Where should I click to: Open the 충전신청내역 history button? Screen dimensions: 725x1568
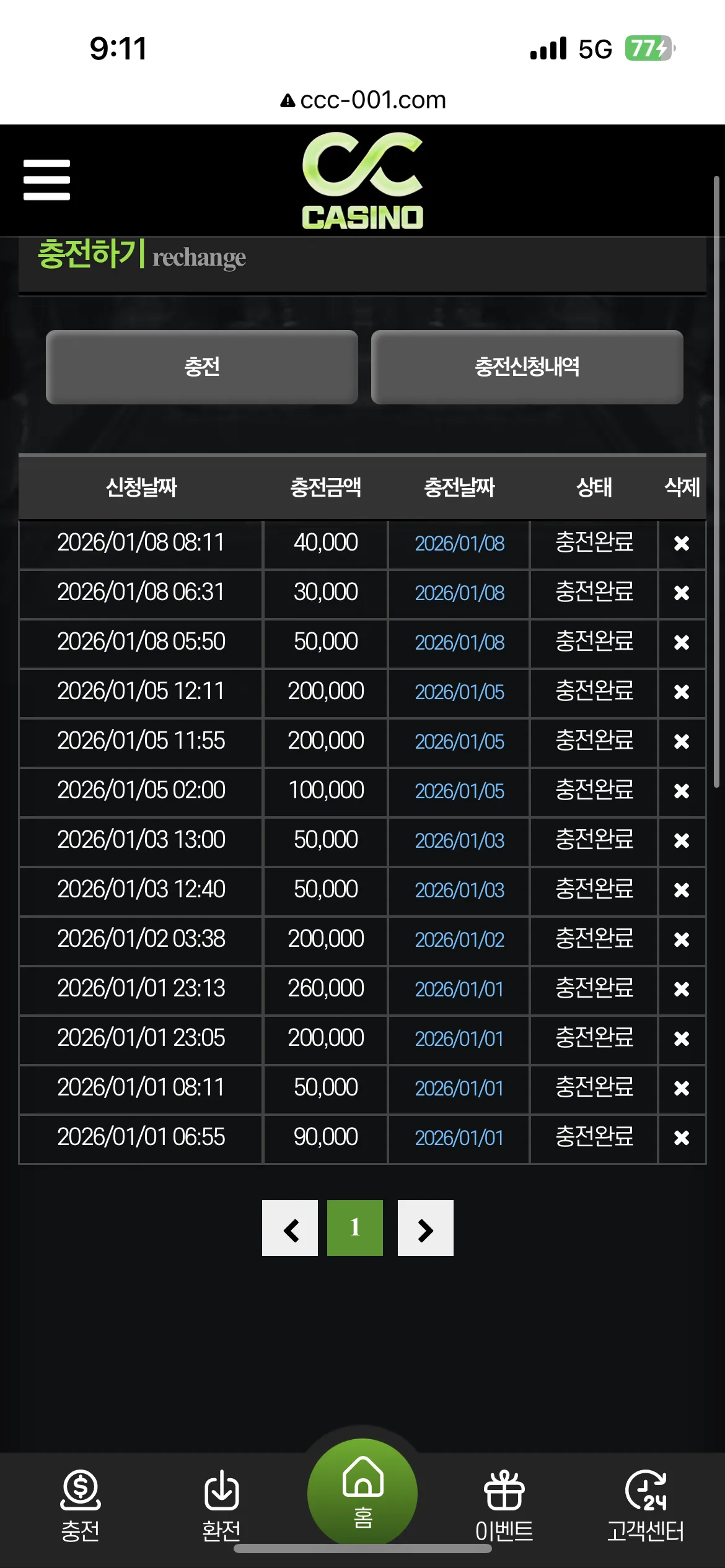(x=527, y=367)
